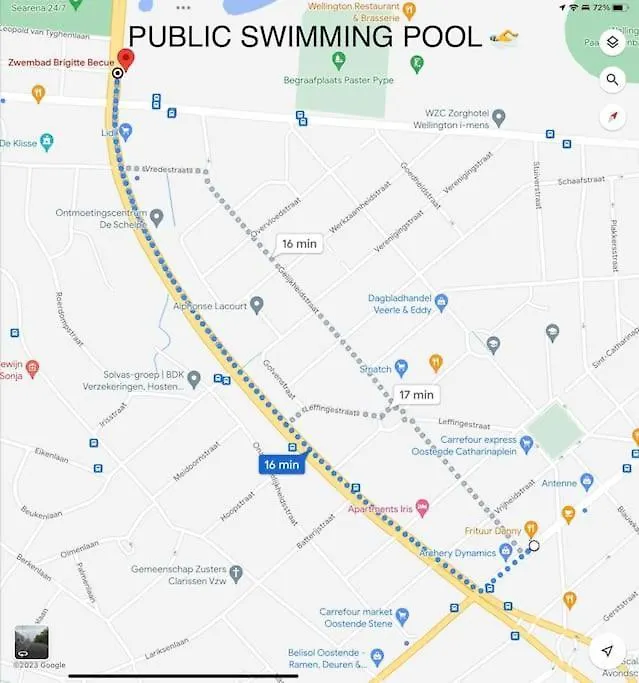Open Begraafplaats Paster Pype marker

point(338,62)
